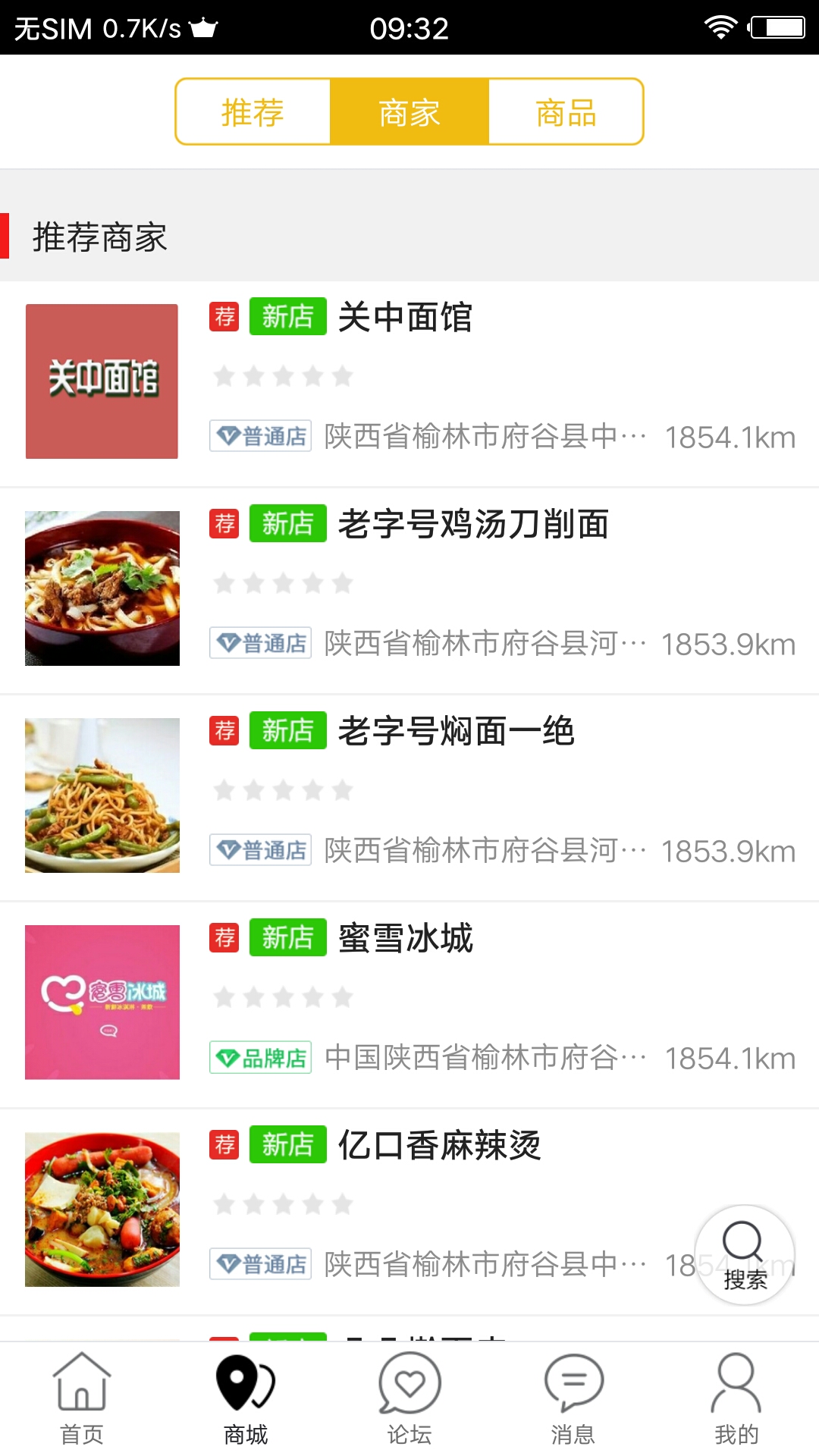Screen dimensions: 819x1456
Task: Select the 商家 segment
Action: pos(409,112)
